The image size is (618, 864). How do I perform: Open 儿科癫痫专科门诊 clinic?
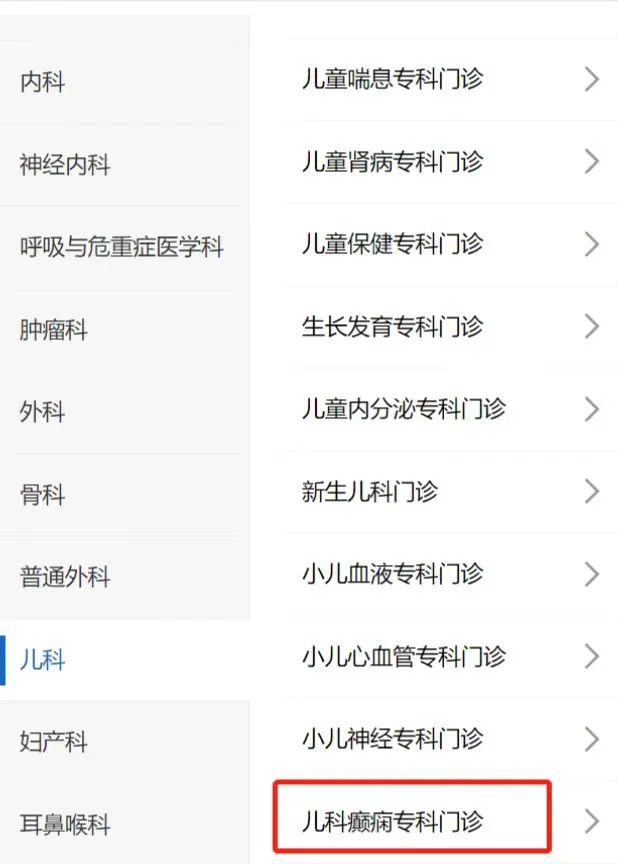[392, 821]
